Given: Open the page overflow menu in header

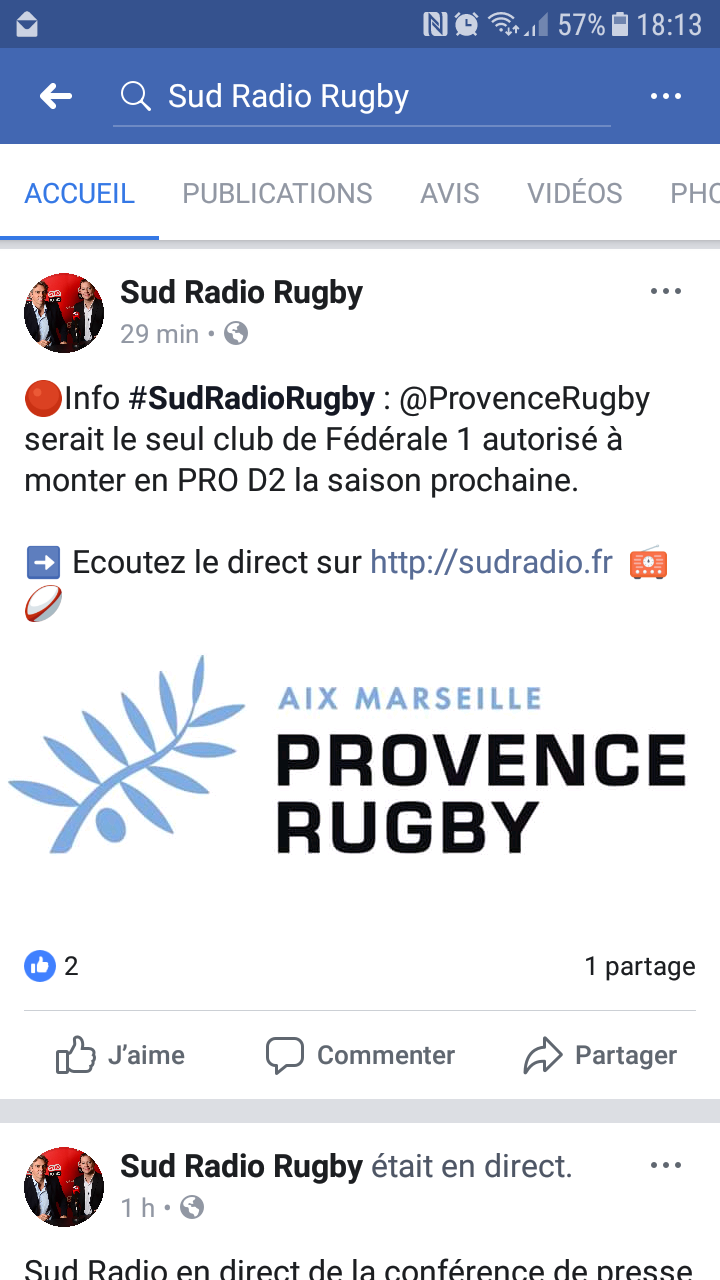Looking at the screenshot, I should pyautogui.click(x=665, y=97).
